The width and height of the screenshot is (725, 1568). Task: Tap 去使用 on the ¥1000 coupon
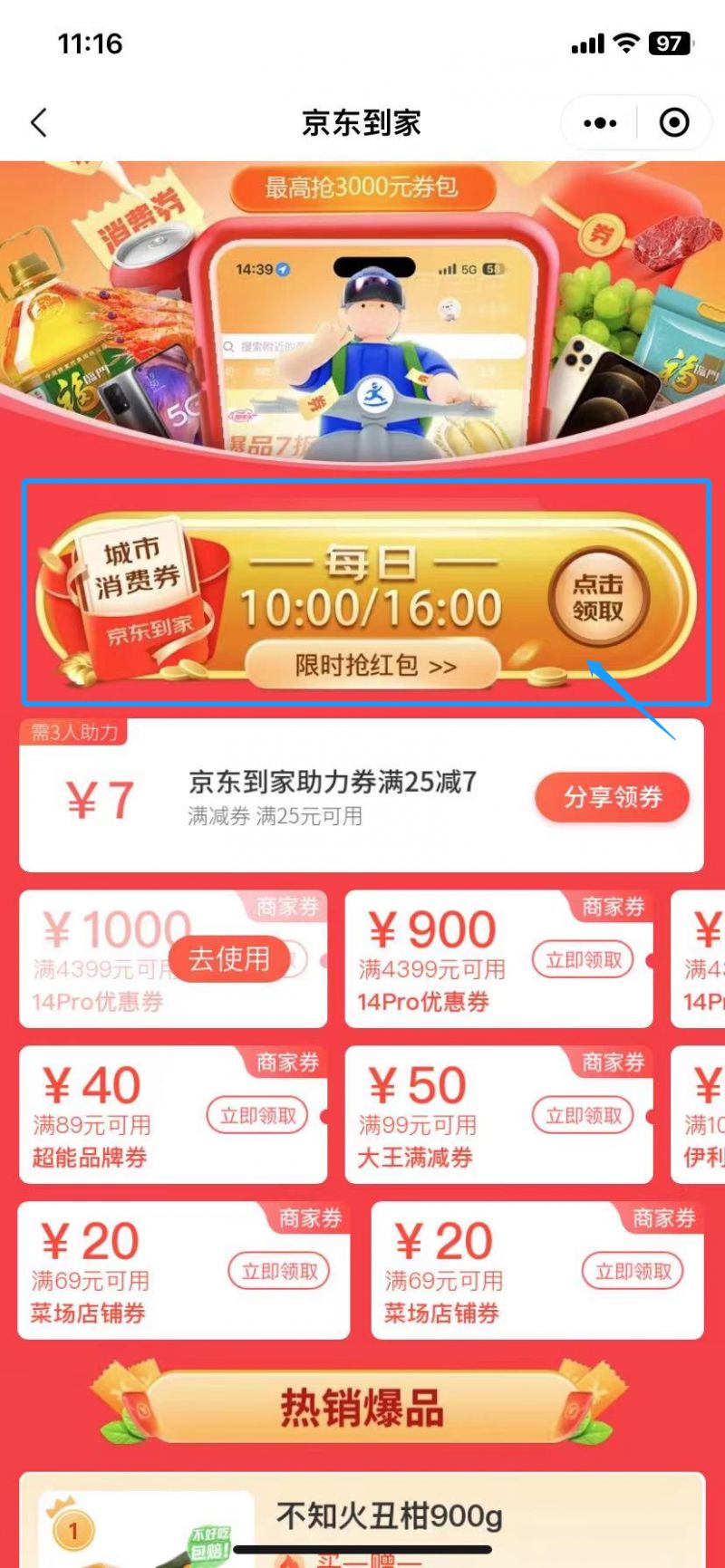click(229, 958)
